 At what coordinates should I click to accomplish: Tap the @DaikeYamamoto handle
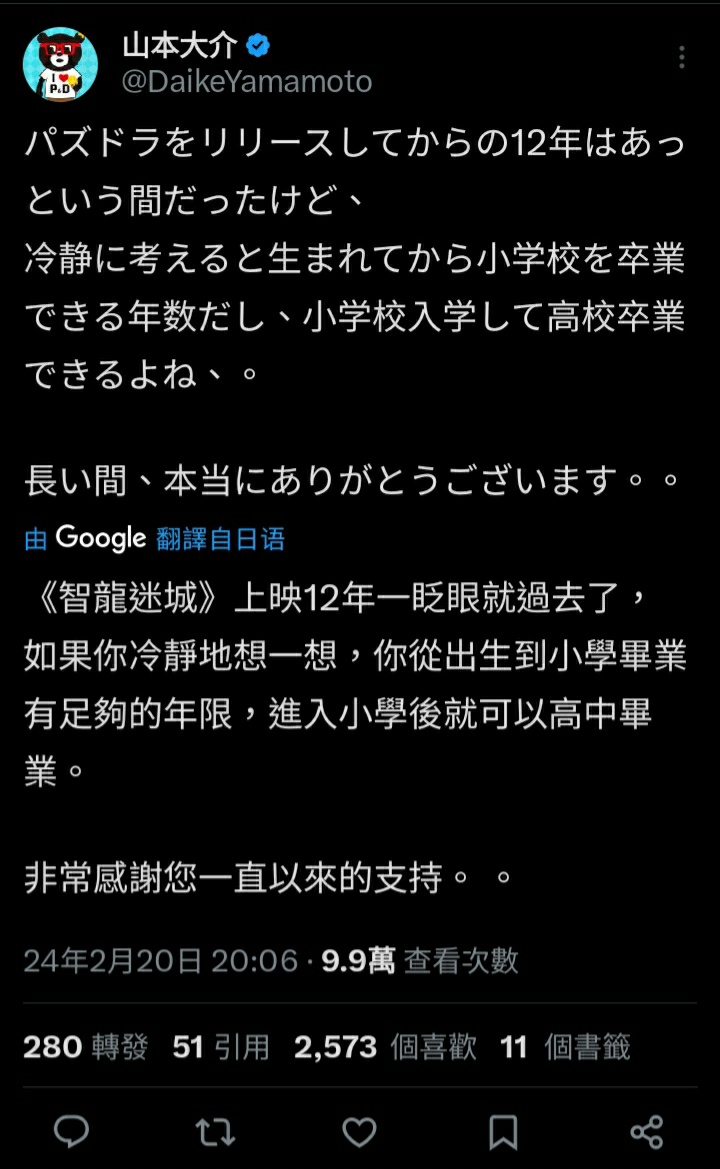(x=247, y=81)
